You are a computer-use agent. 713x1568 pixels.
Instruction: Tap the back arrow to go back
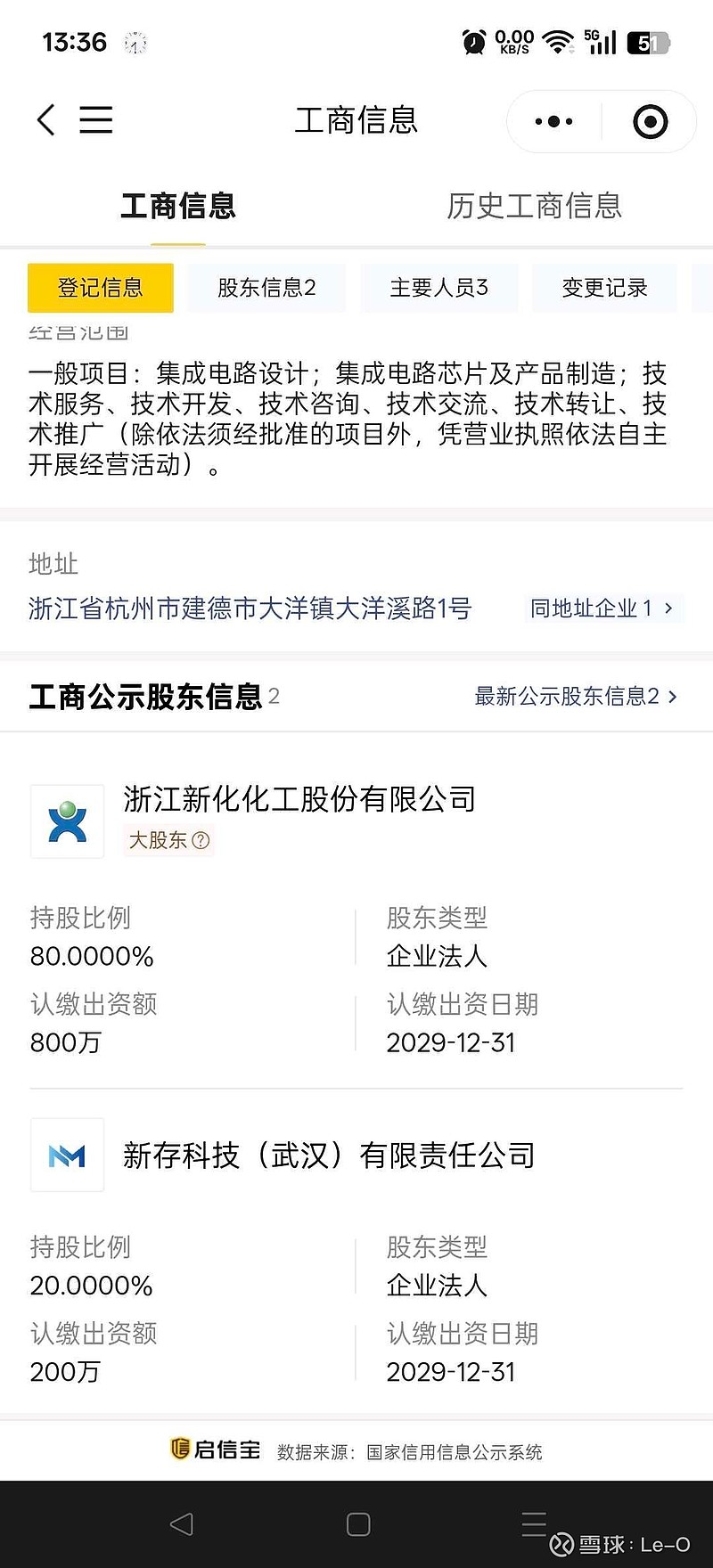point(44,120)
